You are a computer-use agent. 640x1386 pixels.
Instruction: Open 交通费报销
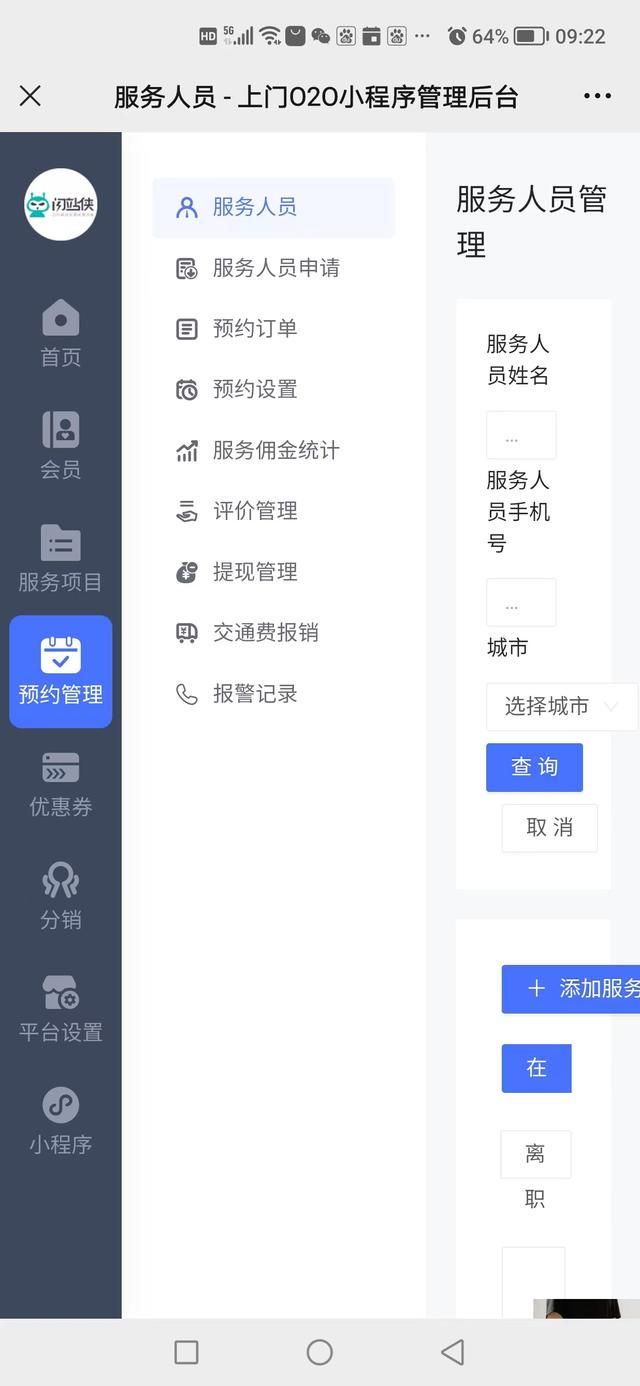273,633
